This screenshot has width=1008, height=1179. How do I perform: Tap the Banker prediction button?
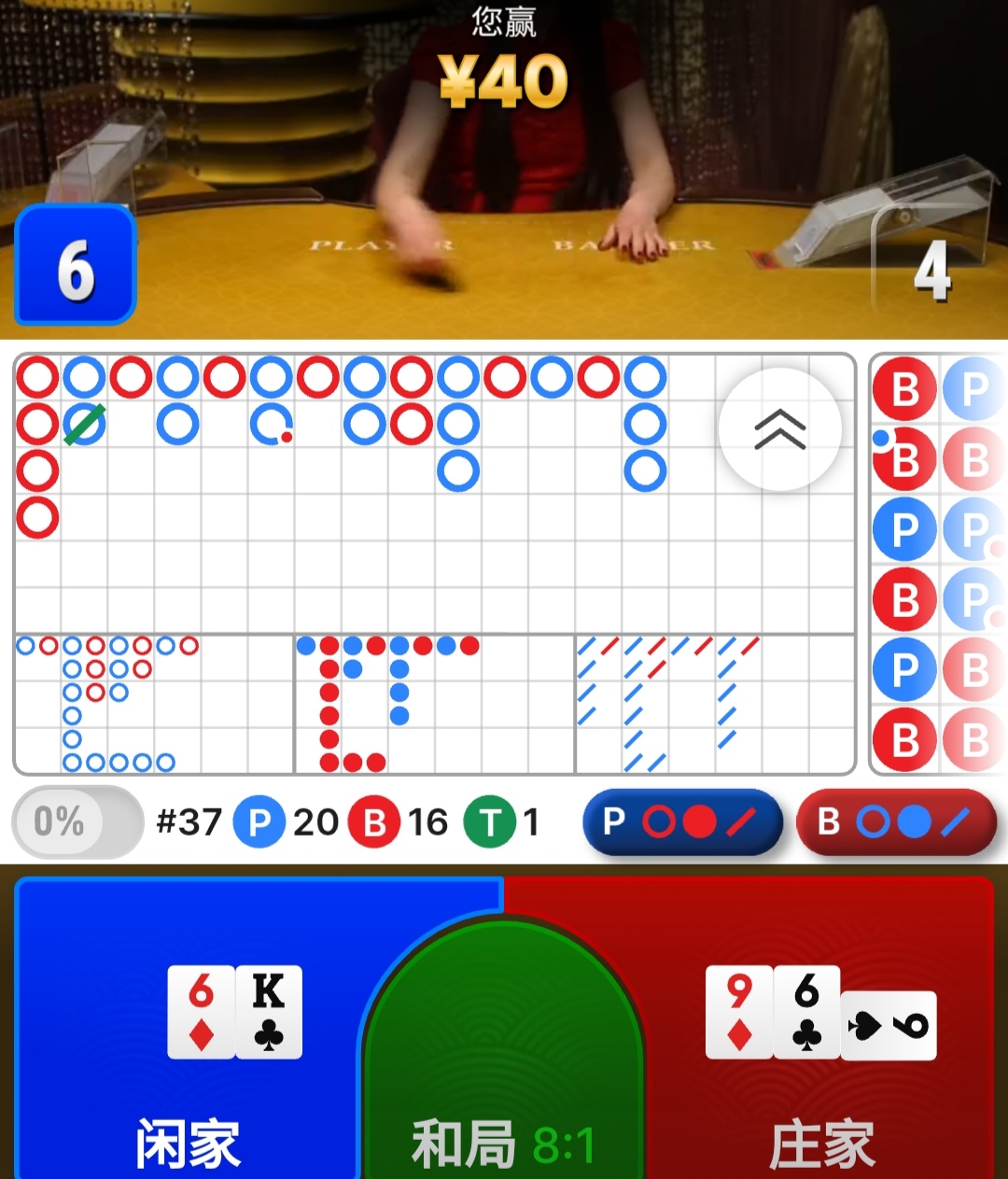tap(896, 822)
